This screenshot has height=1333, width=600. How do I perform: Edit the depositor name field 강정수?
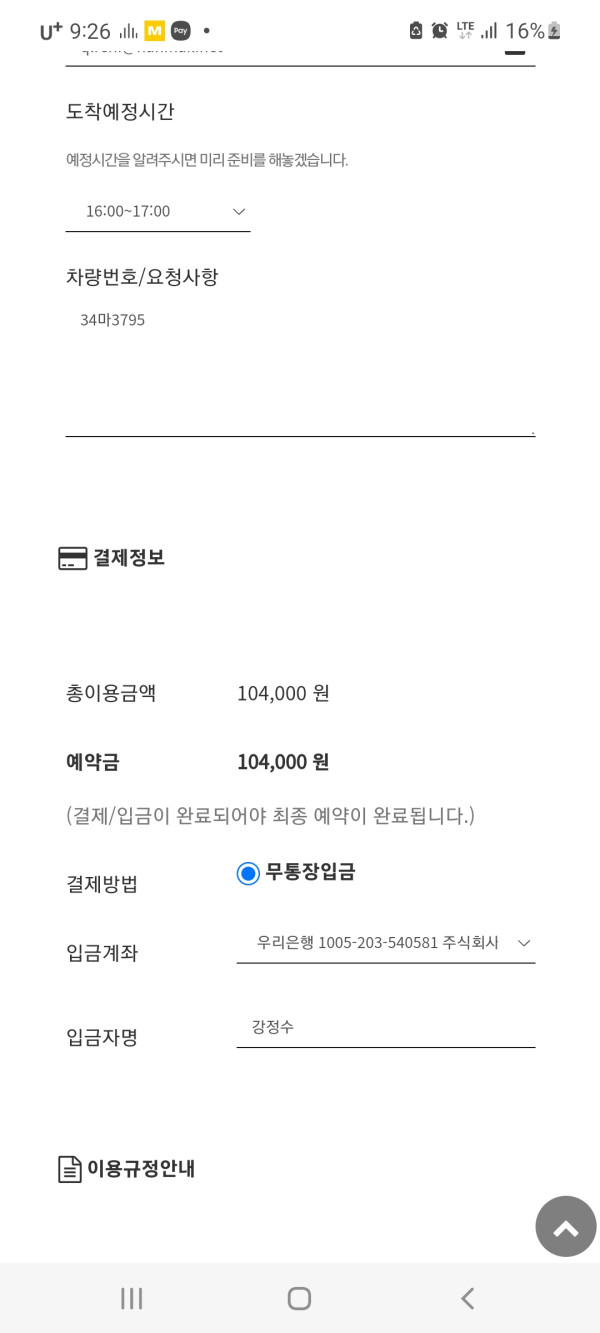(386, 1027)
